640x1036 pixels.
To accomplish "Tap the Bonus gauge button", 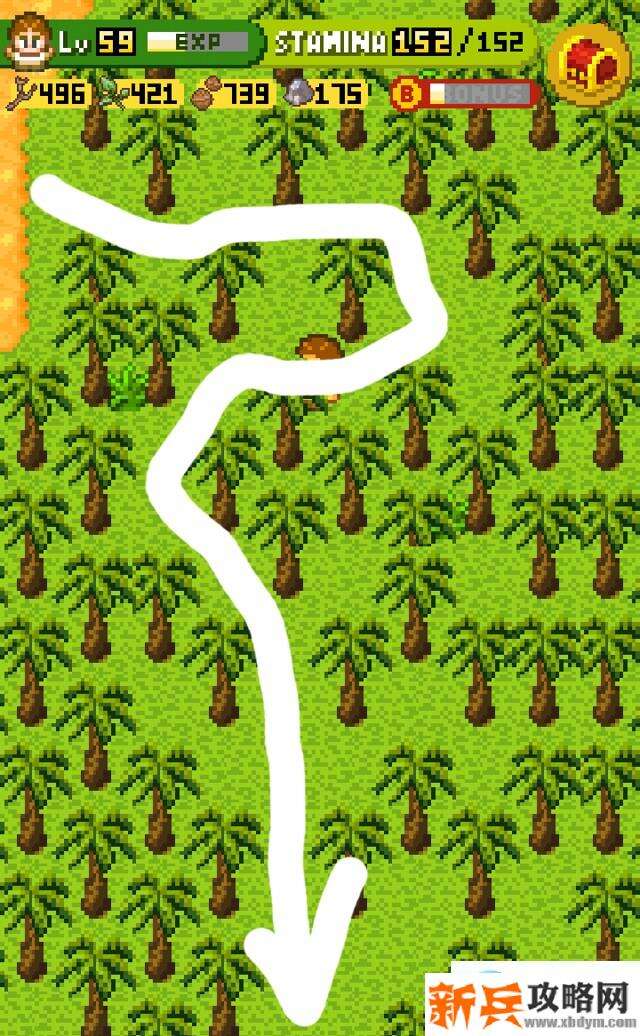I will click(x=466, y=94).
